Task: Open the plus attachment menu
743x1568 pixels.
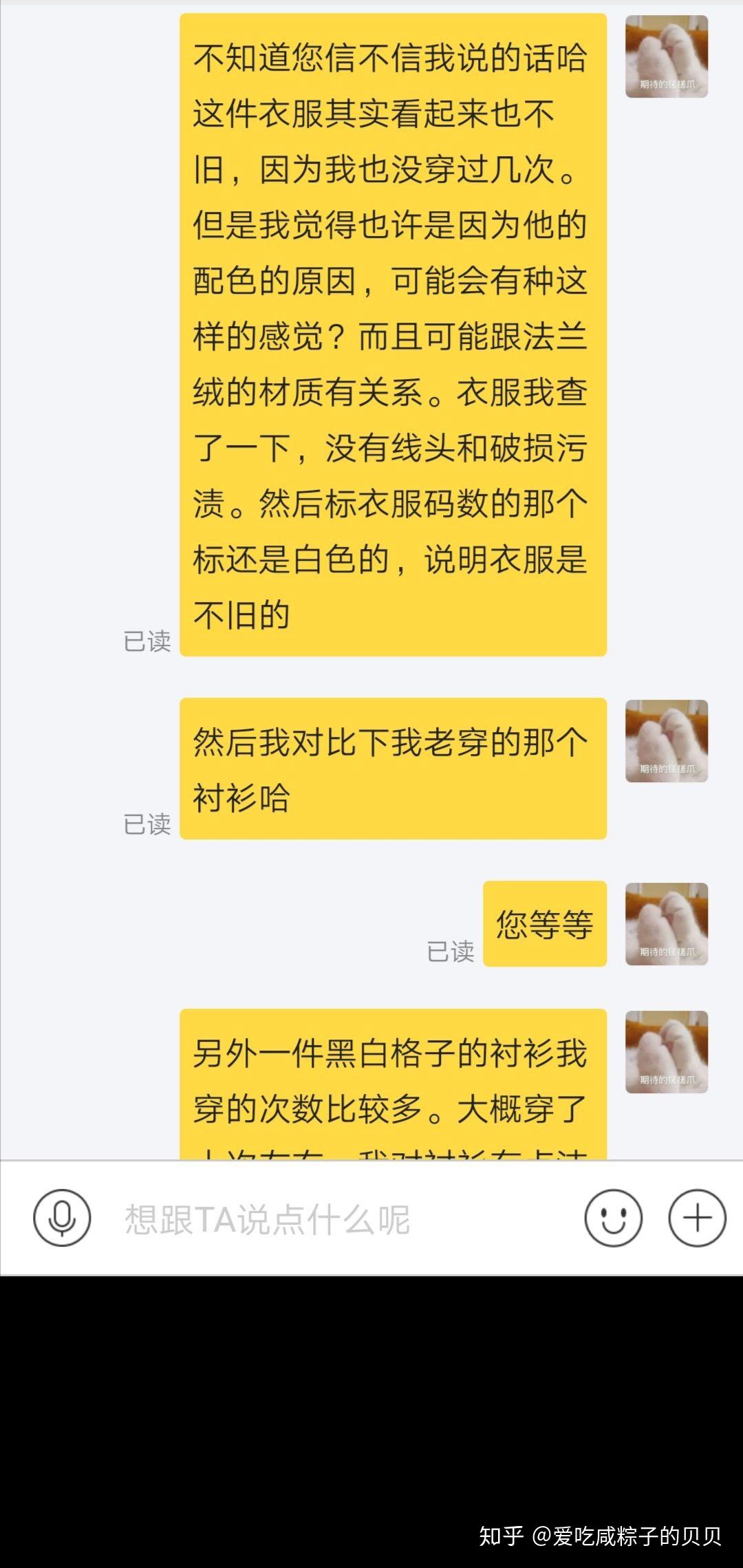Action: pos(697,1218)
